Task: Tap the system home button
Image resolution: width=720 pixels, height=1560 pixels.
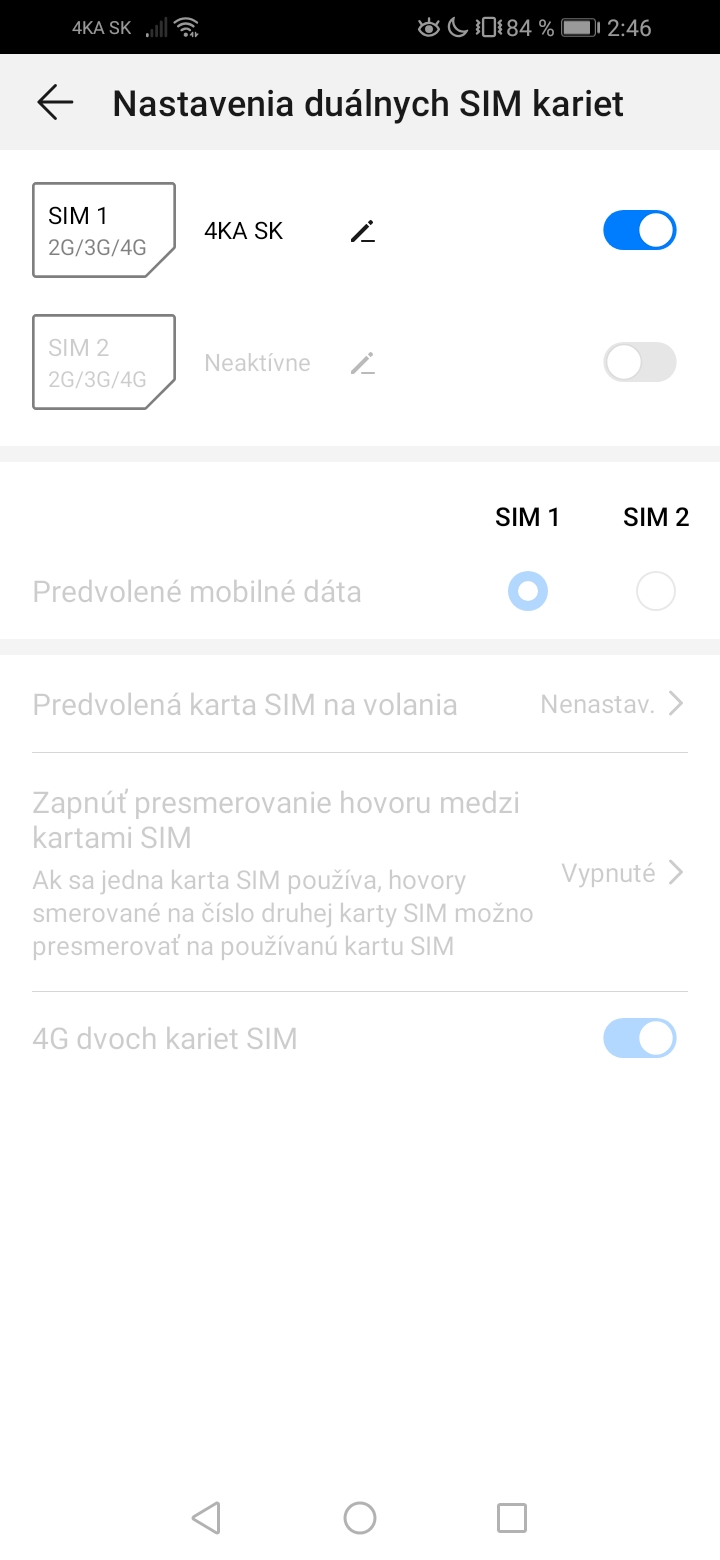Action: [360, 1518]
